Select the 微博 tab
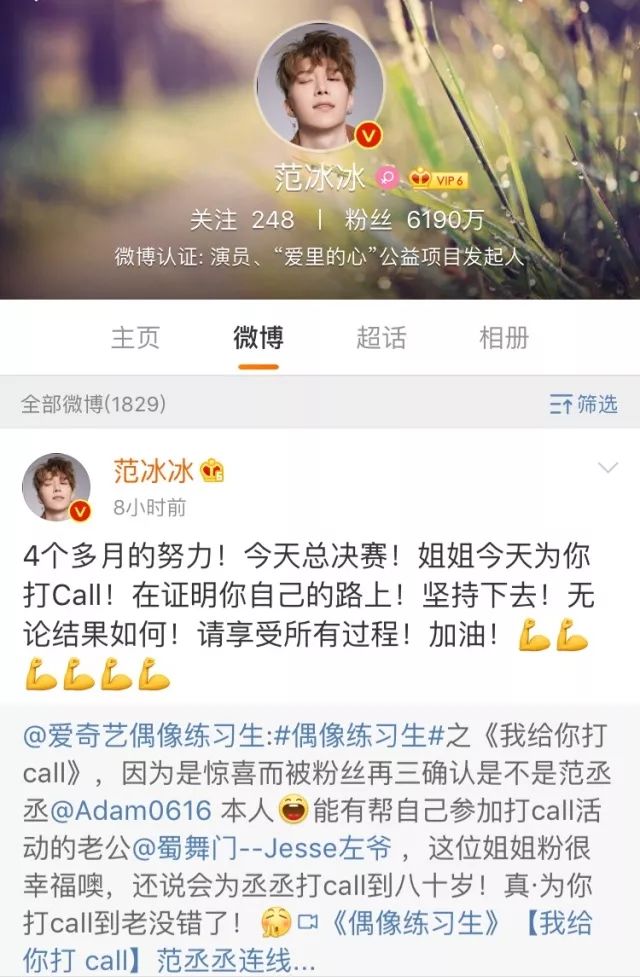Image resolution: width=640 pixels, height=977 pixels. (x=258, y=338)
